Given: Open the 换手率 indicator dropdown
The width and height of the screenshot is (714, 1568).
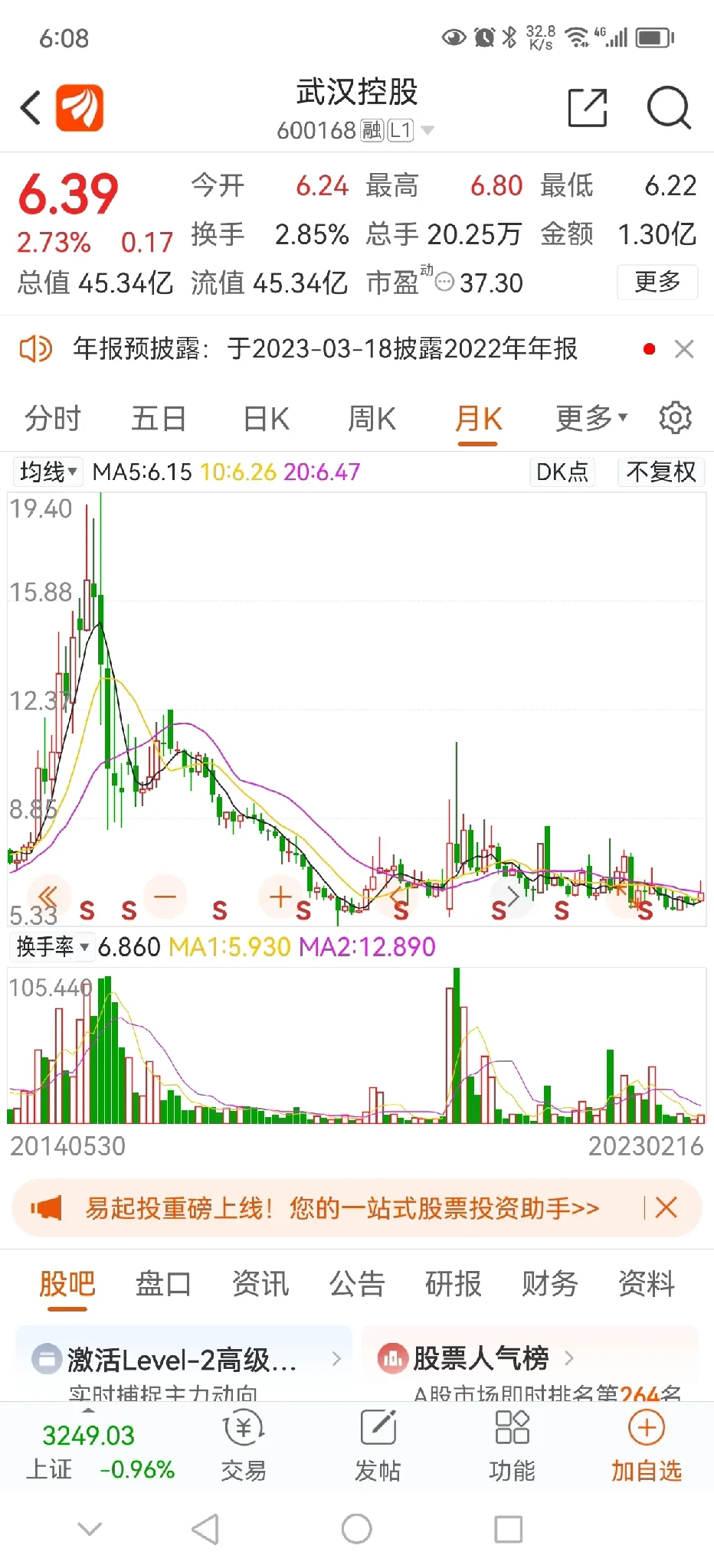Looking at the screenshot, I should [x=52, y=947].
